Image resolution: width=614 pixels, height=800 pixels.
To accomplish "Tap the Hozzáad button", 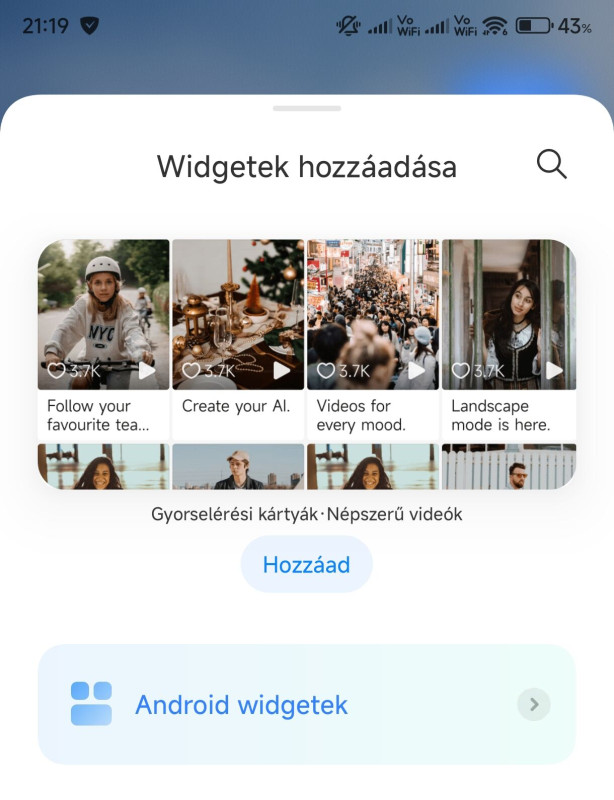I will click(306, 565).
